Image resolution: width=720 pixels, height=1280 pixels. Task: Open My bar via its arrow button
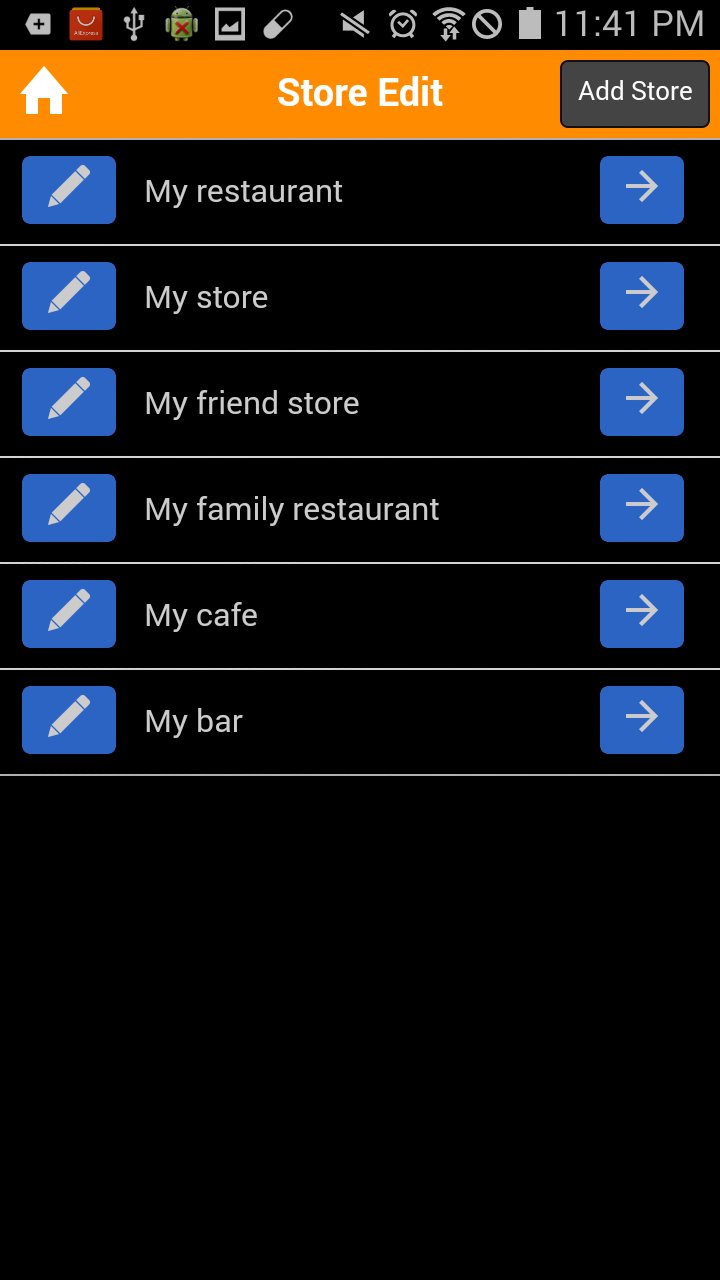[x=641, y=720]
